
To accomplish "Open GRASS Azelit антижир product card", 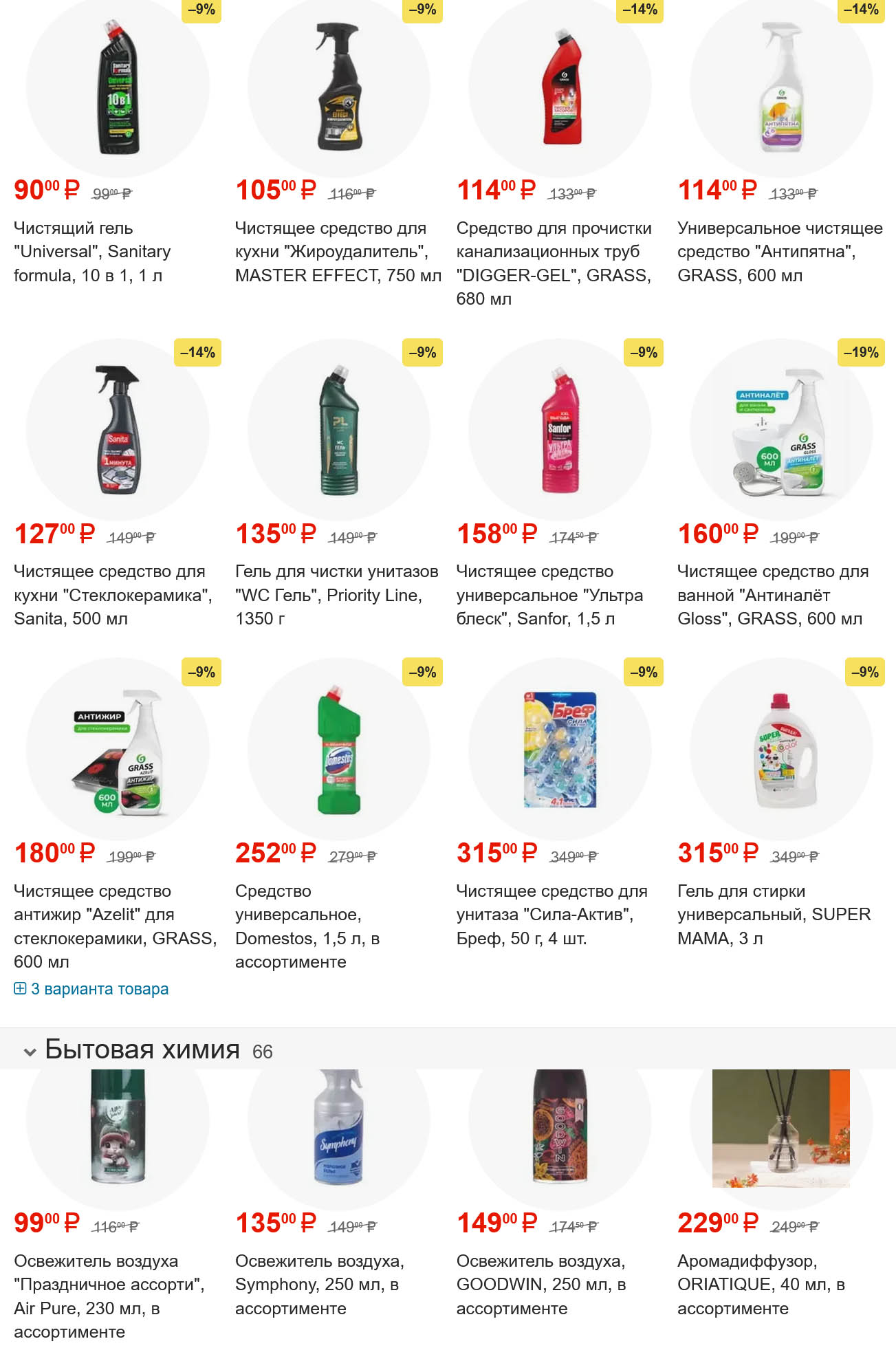I will [115, 926].
